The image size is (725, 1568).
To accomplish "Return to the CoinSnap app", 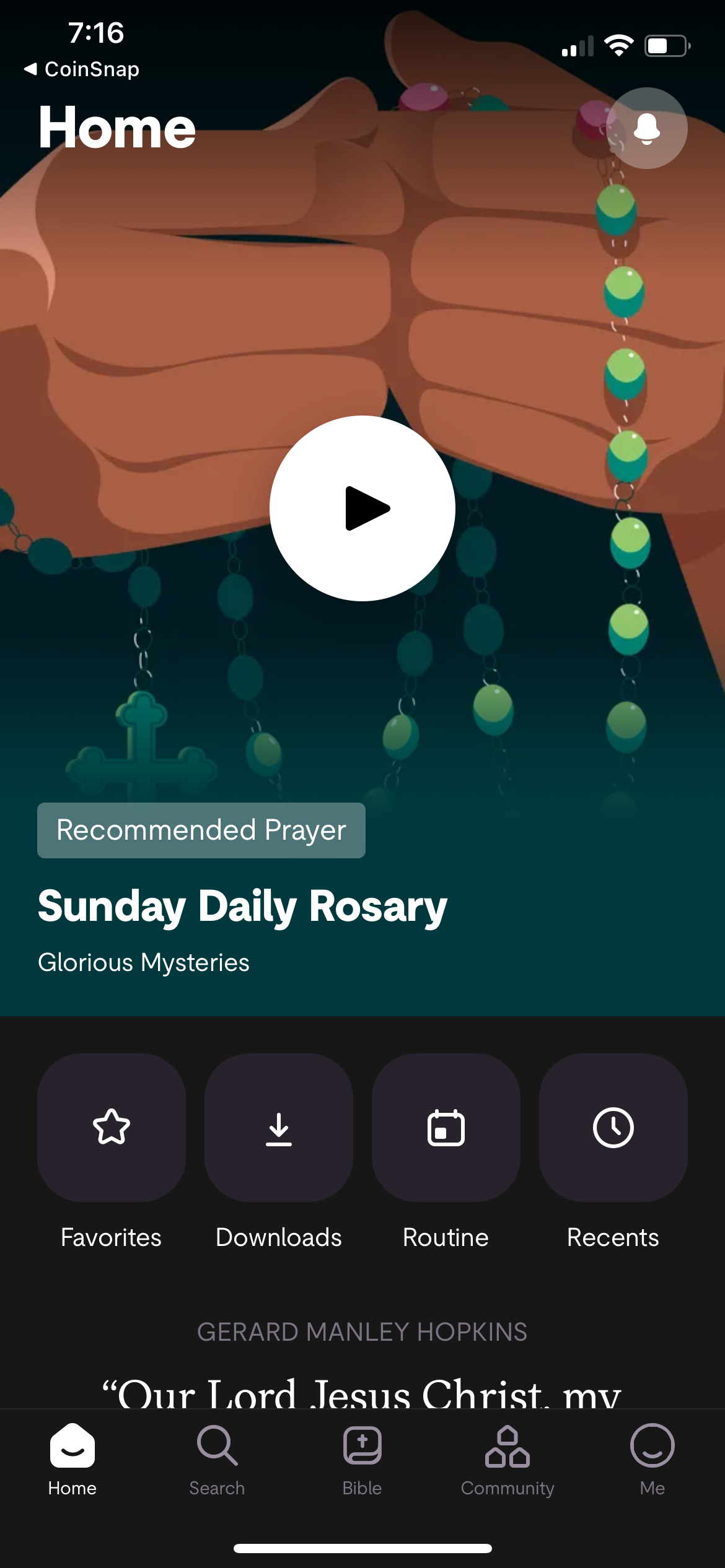I will (x=82, y=69).
